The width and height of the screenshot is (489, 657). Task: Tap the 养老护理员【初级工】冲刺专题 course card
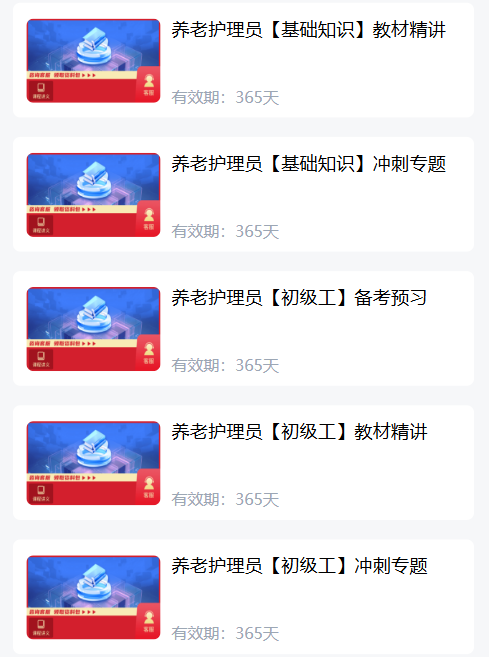[243, 597]
